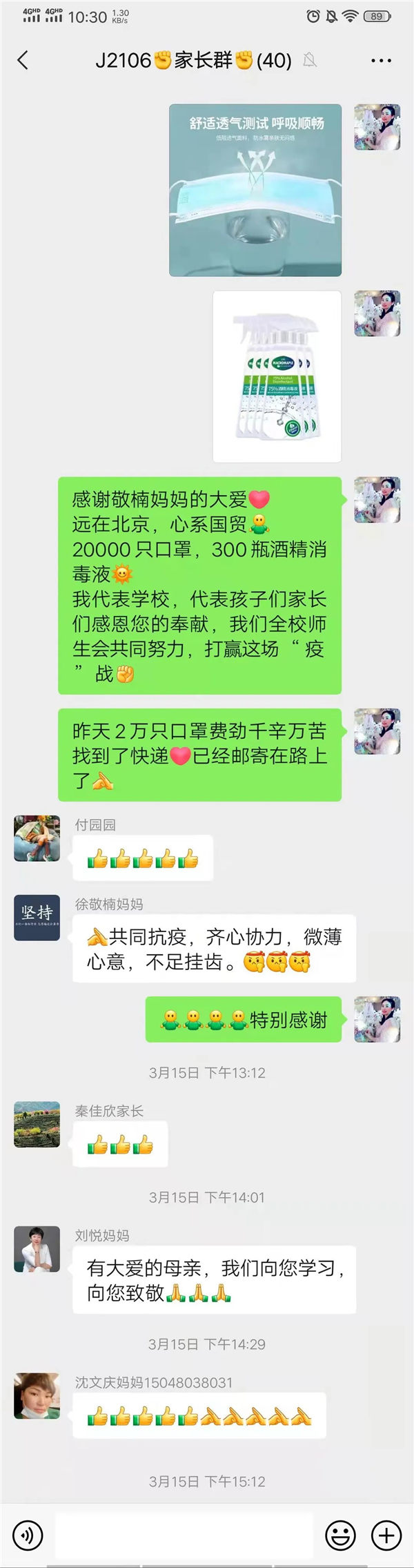Open the plus attachments menu

click(386, 1535)
